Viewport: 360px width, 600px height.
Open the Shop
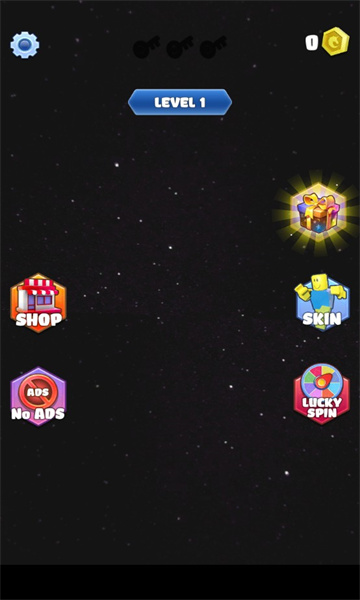point(38,303)
